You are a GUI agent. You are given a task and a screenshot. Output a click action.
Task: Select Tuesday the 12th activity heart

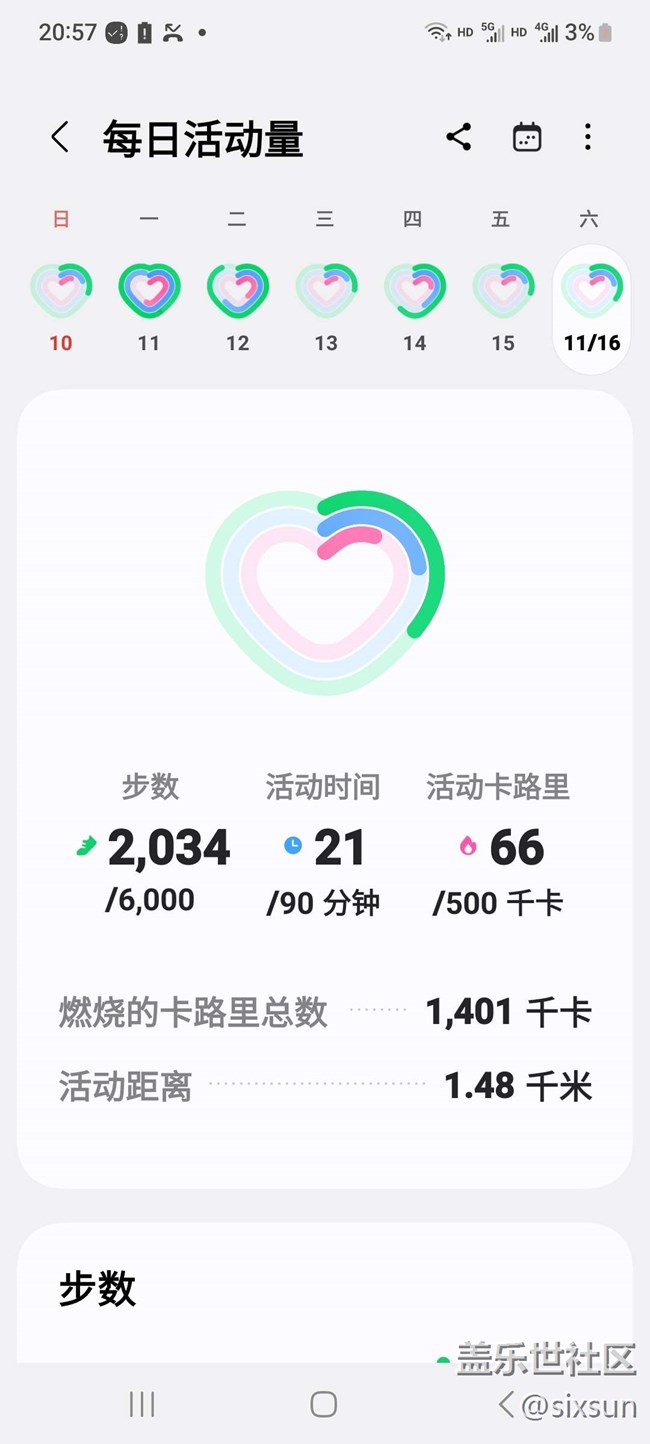(237, 290)
